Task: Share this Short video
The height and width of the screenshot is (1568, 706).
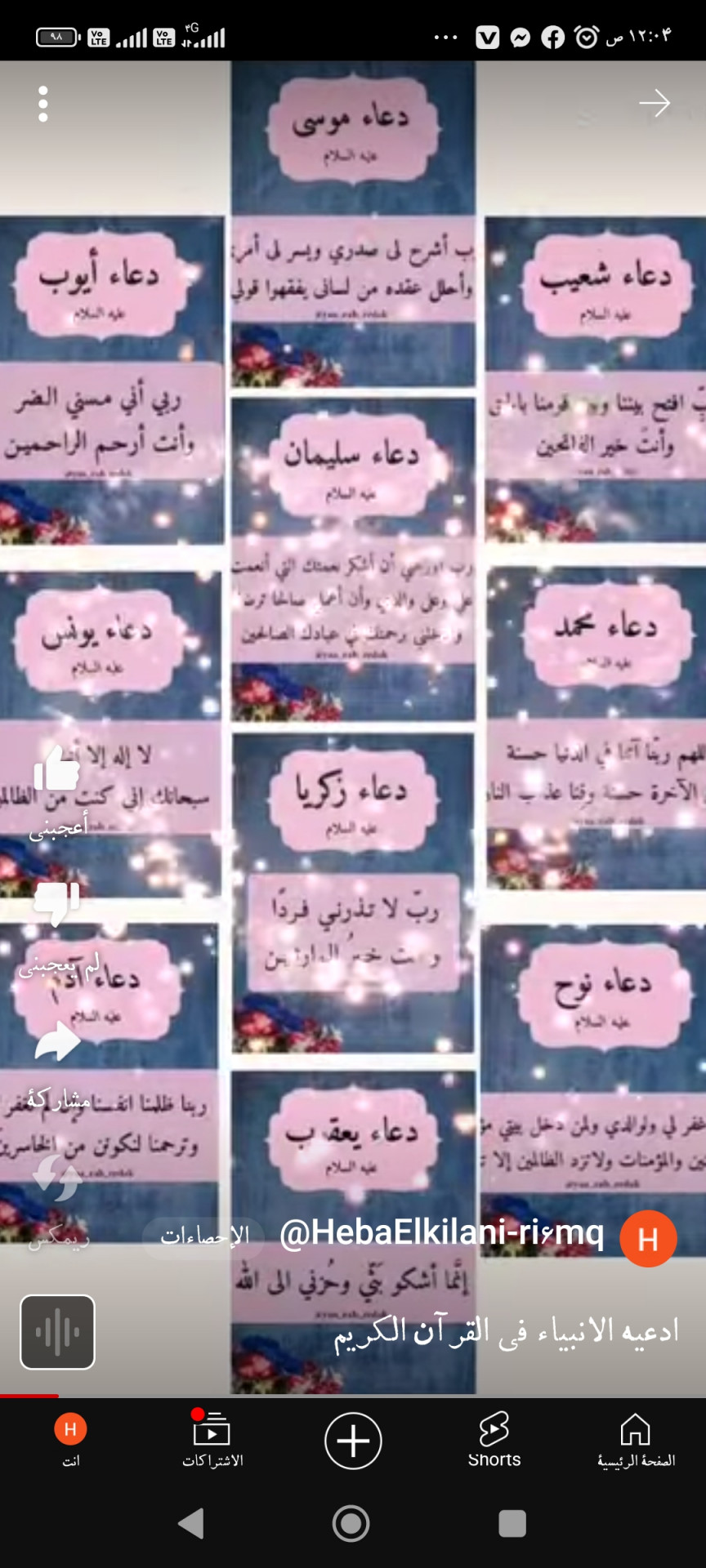Action: [57, 1040]
